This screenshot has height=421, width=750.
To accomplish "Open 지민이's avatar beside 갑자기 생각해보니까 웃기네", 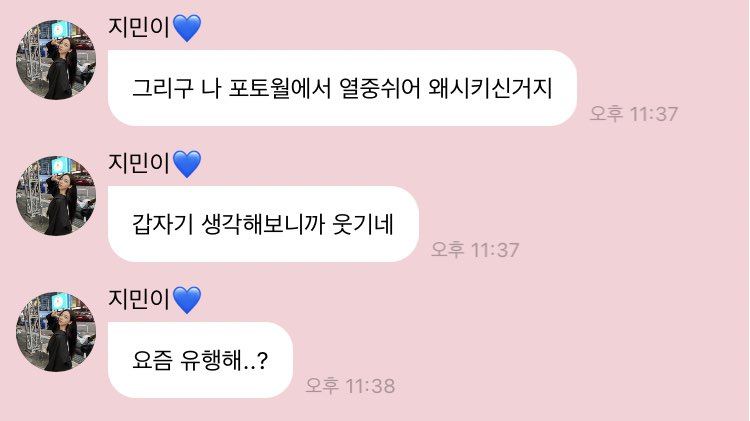I will [55, 195].
